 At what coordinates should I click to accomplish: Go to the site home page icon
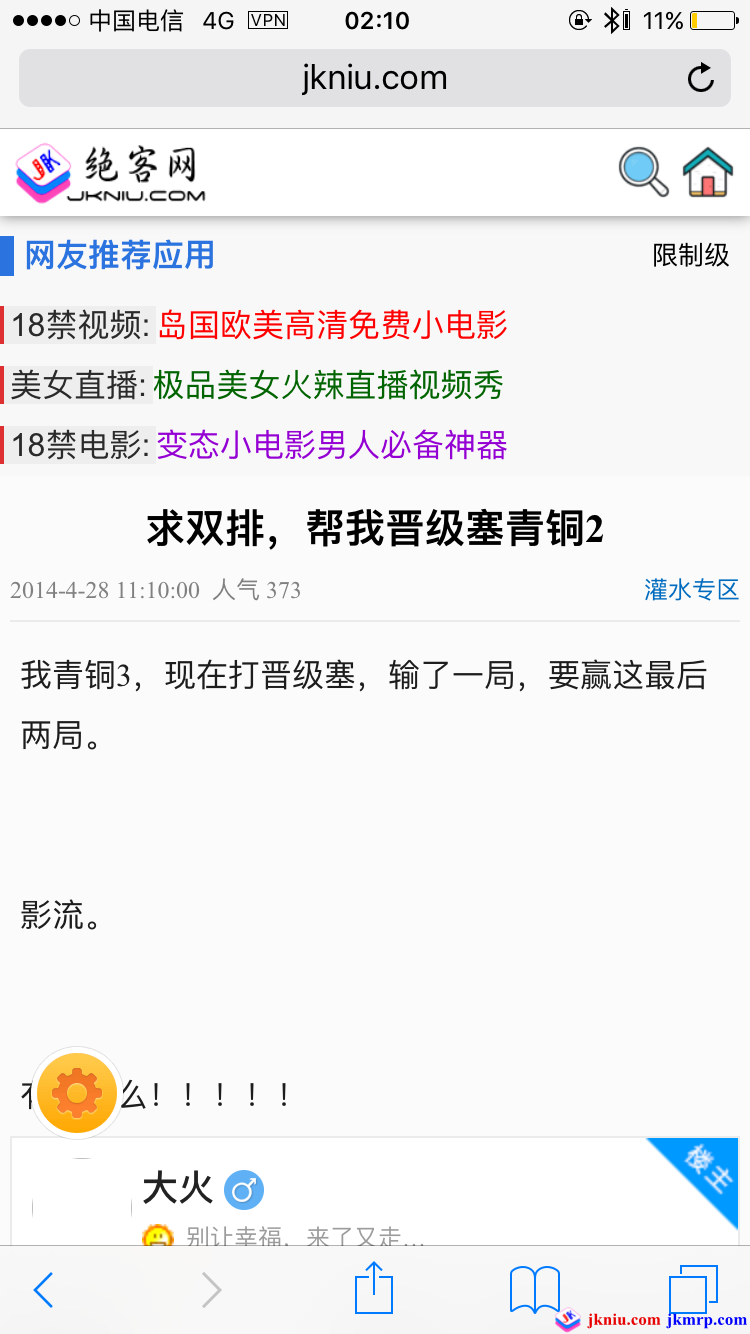pyautogui.click(x=708, y=172)
